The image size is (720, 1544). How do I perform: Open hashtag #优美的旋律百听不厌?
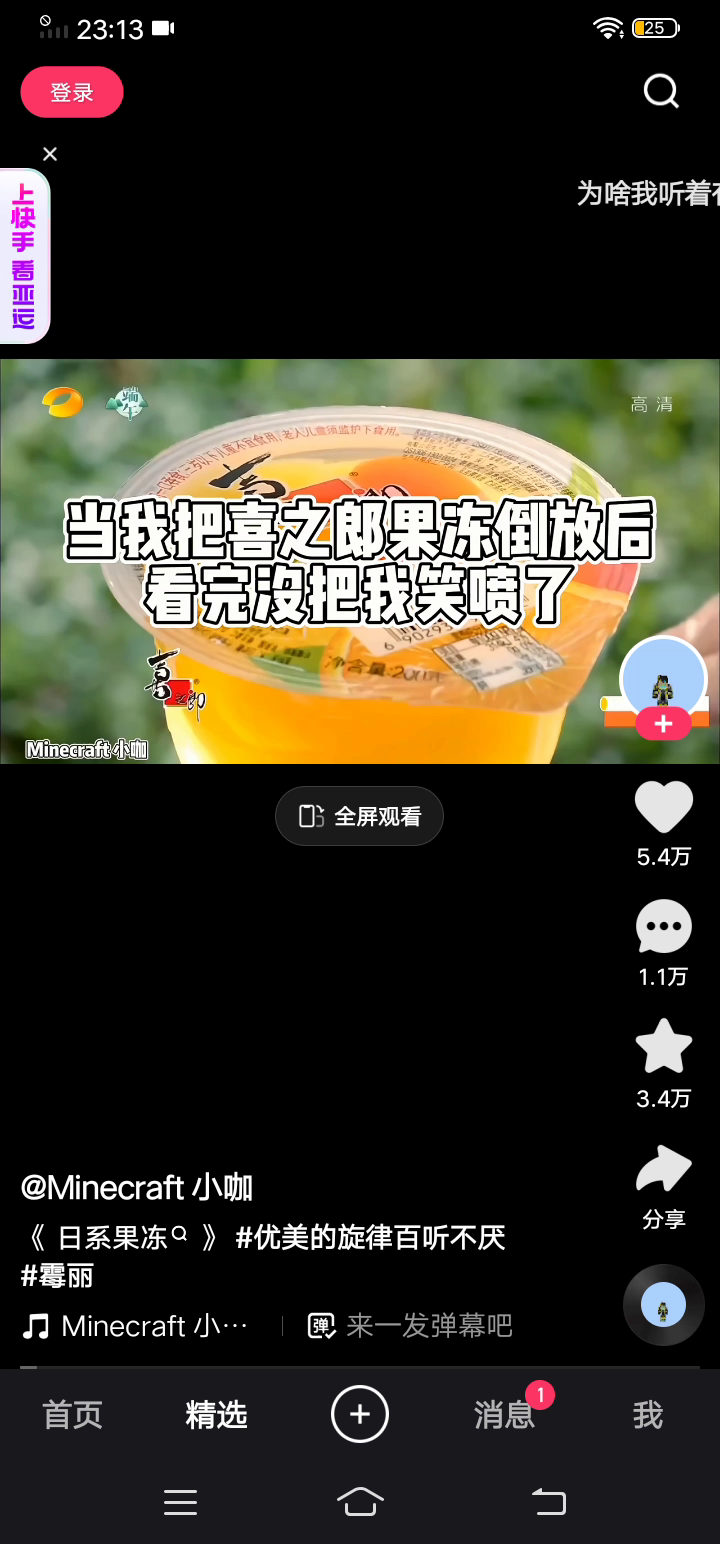coord(370,1238)
